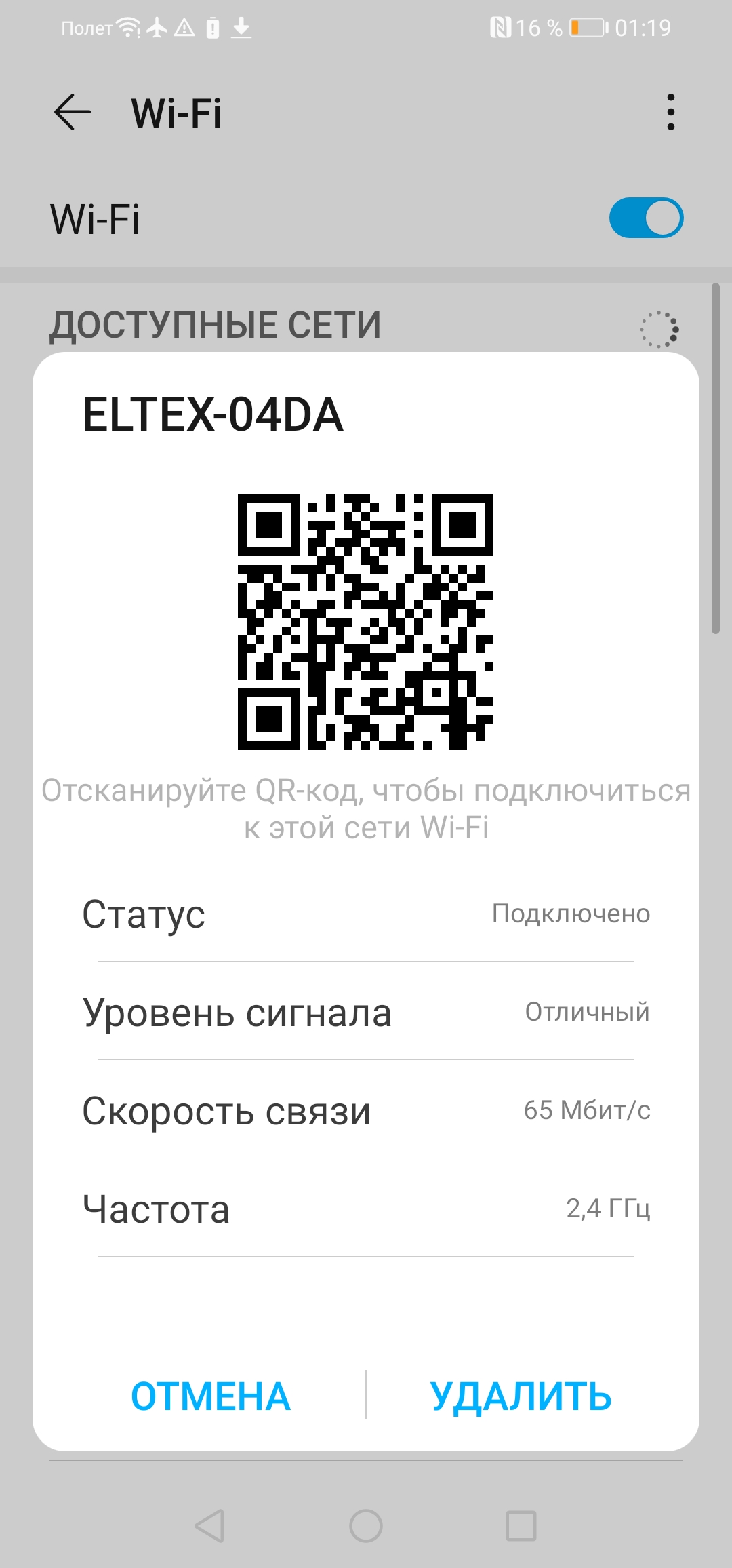Open the three-dot overflow menu
This screenshot has width=732, height=1568.
670,112
